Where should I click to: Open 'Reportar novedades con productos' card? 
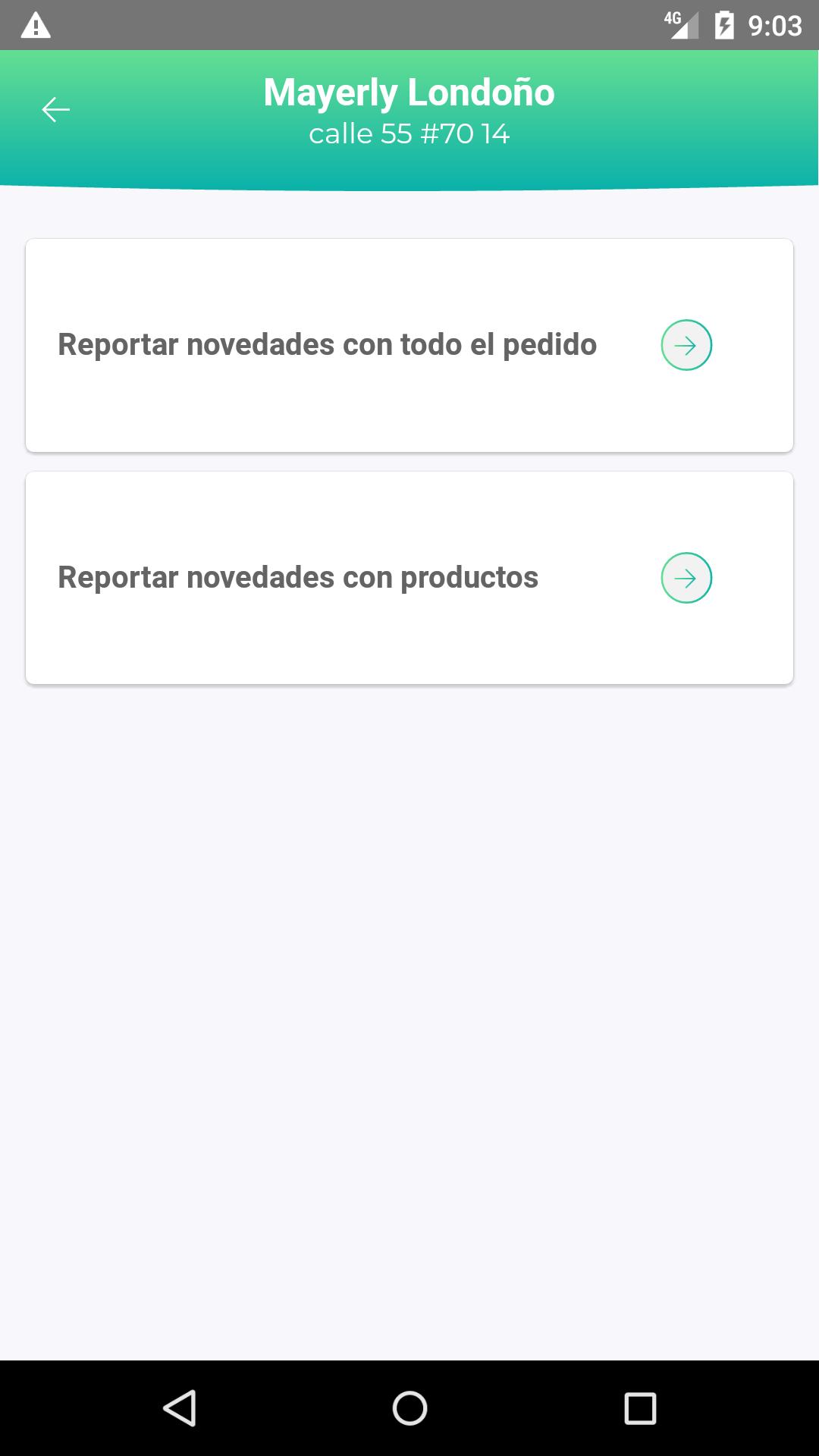pyautogui.click(x=409, y=578)
